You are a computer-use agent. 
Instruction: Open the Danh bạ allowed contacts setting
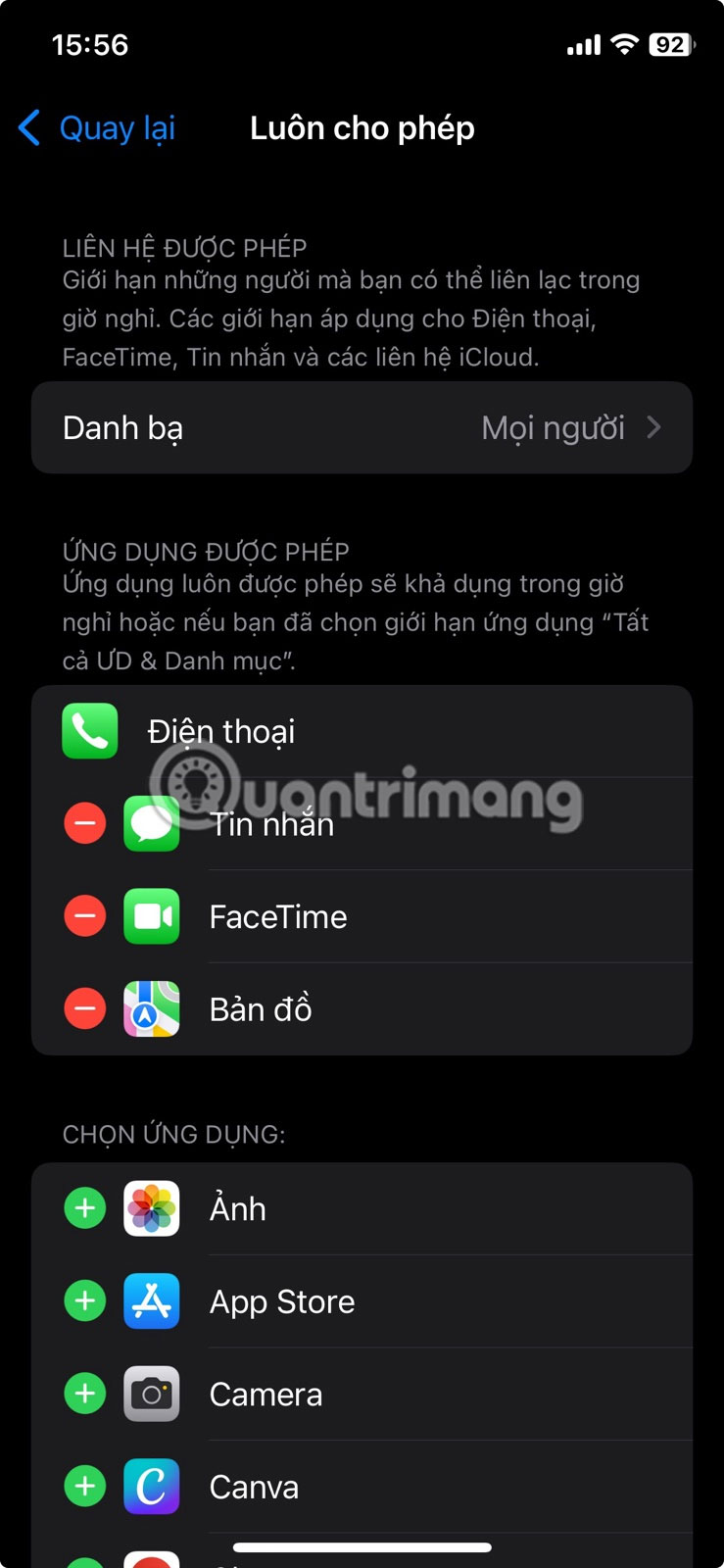pos(362,428)
